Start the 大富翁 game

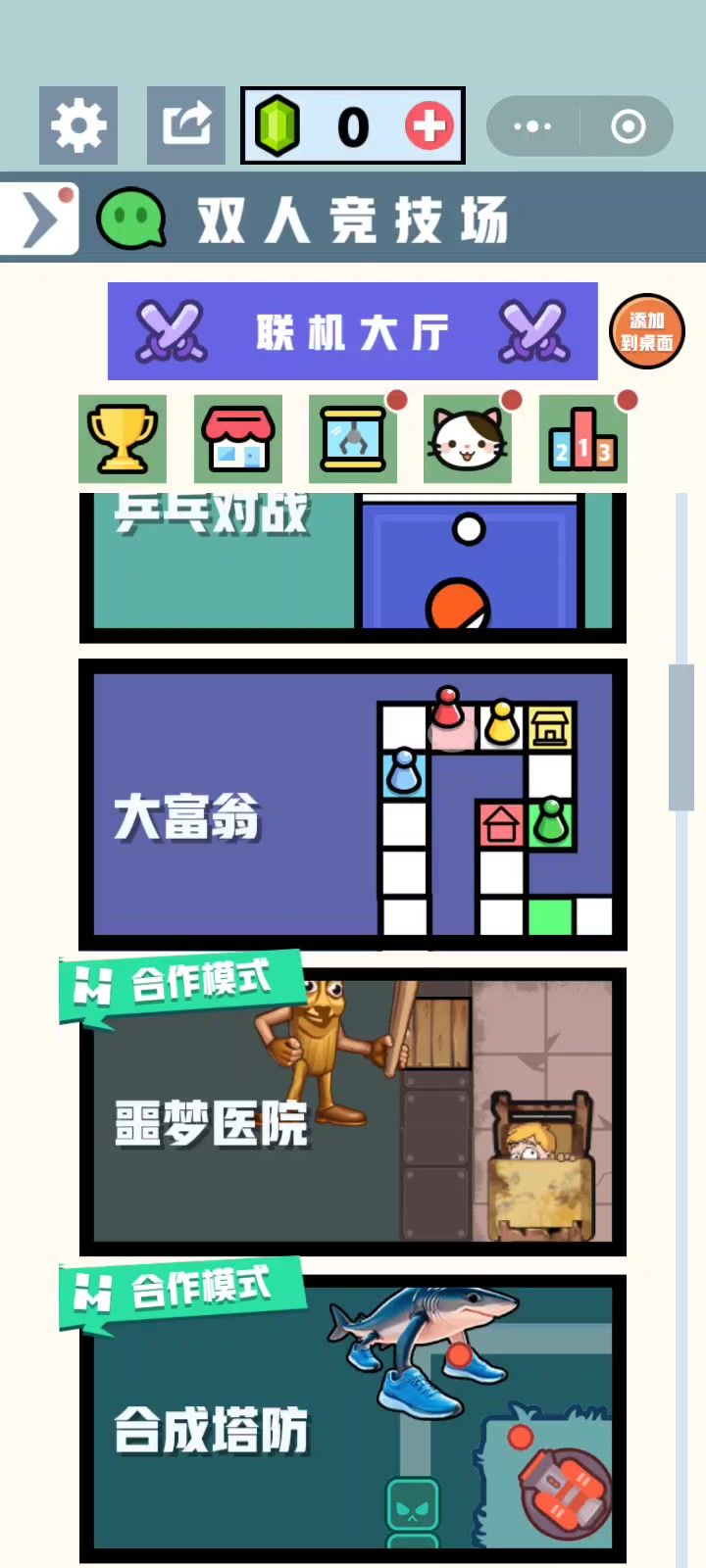coord(352,804)
